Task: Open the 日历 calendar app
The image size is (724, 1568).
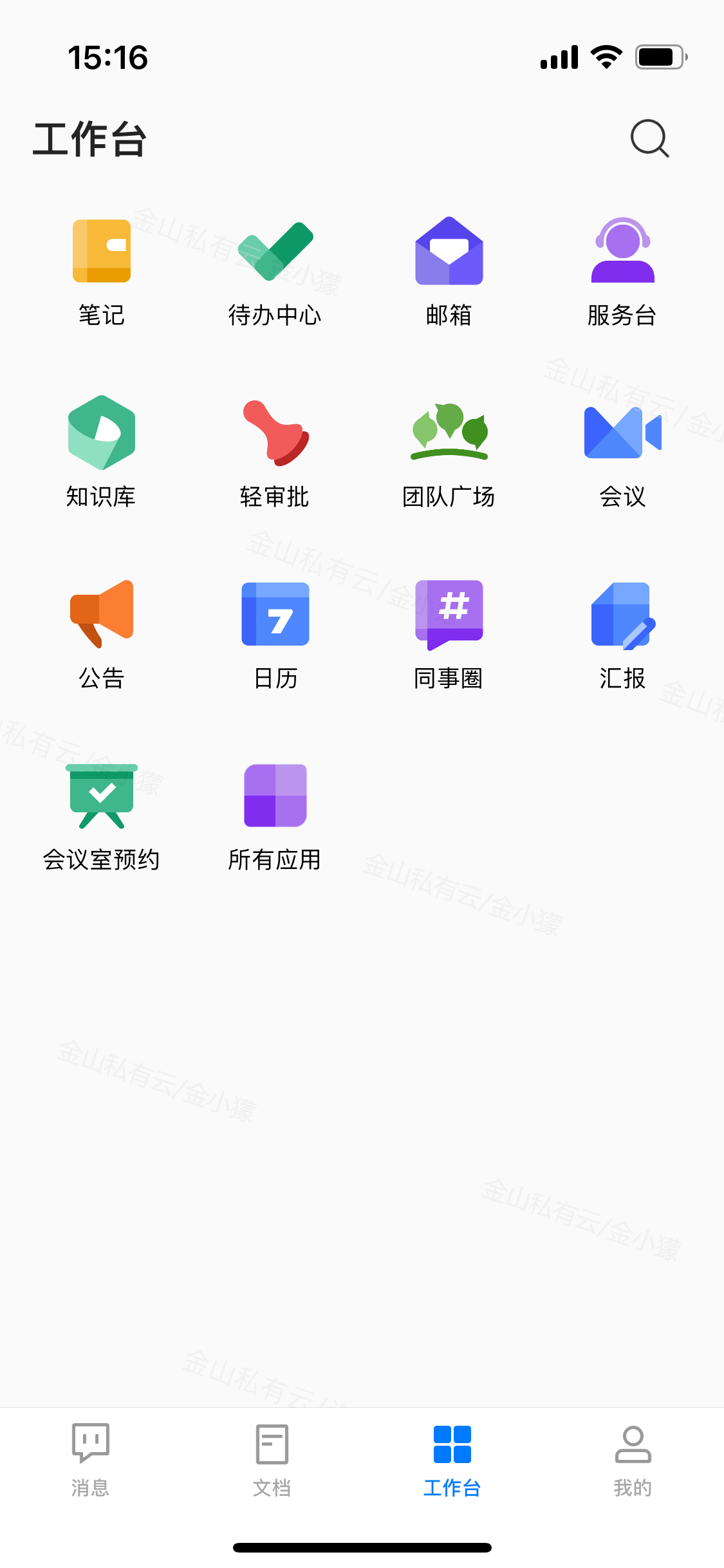Action: (x=275, y=614)
